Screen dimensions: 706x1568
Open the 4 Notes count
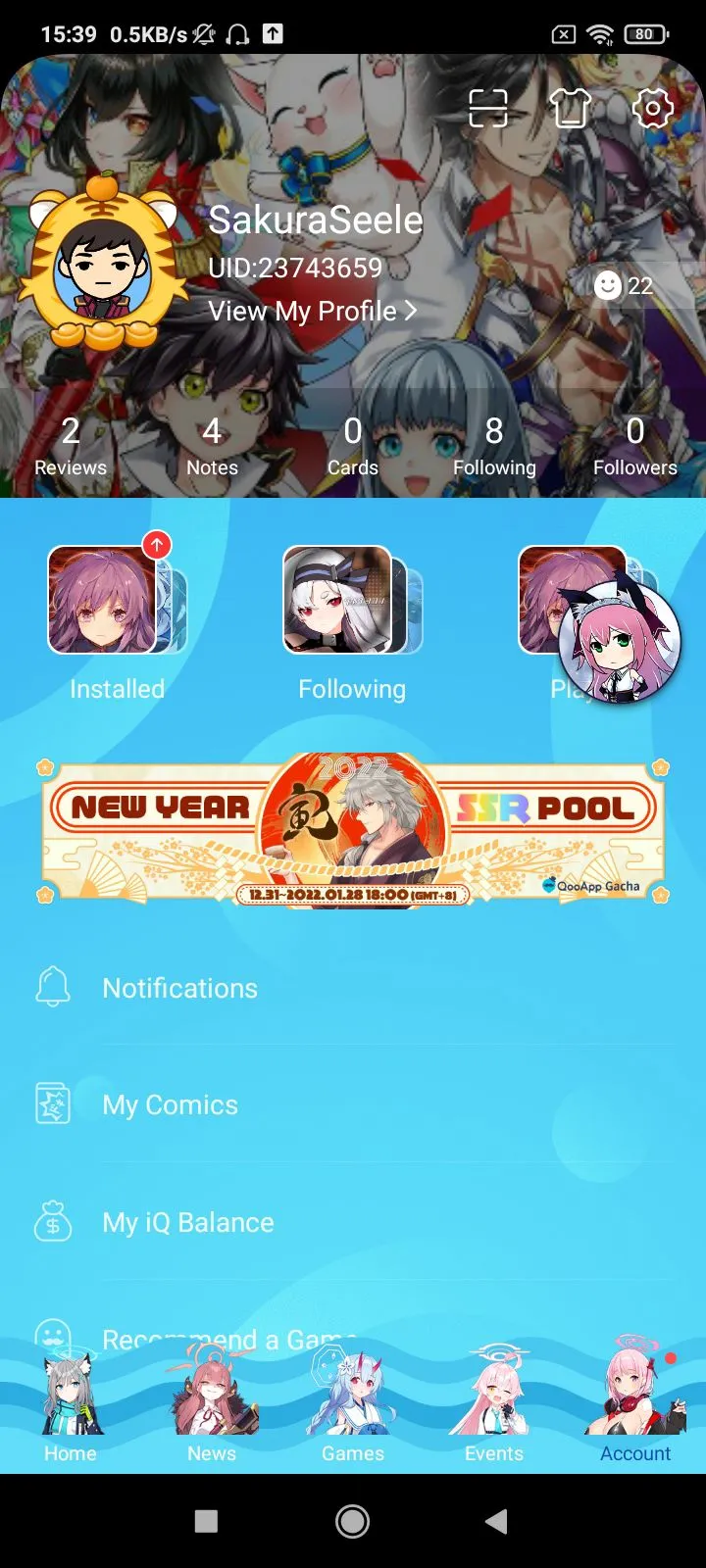[x=212, y=446]
